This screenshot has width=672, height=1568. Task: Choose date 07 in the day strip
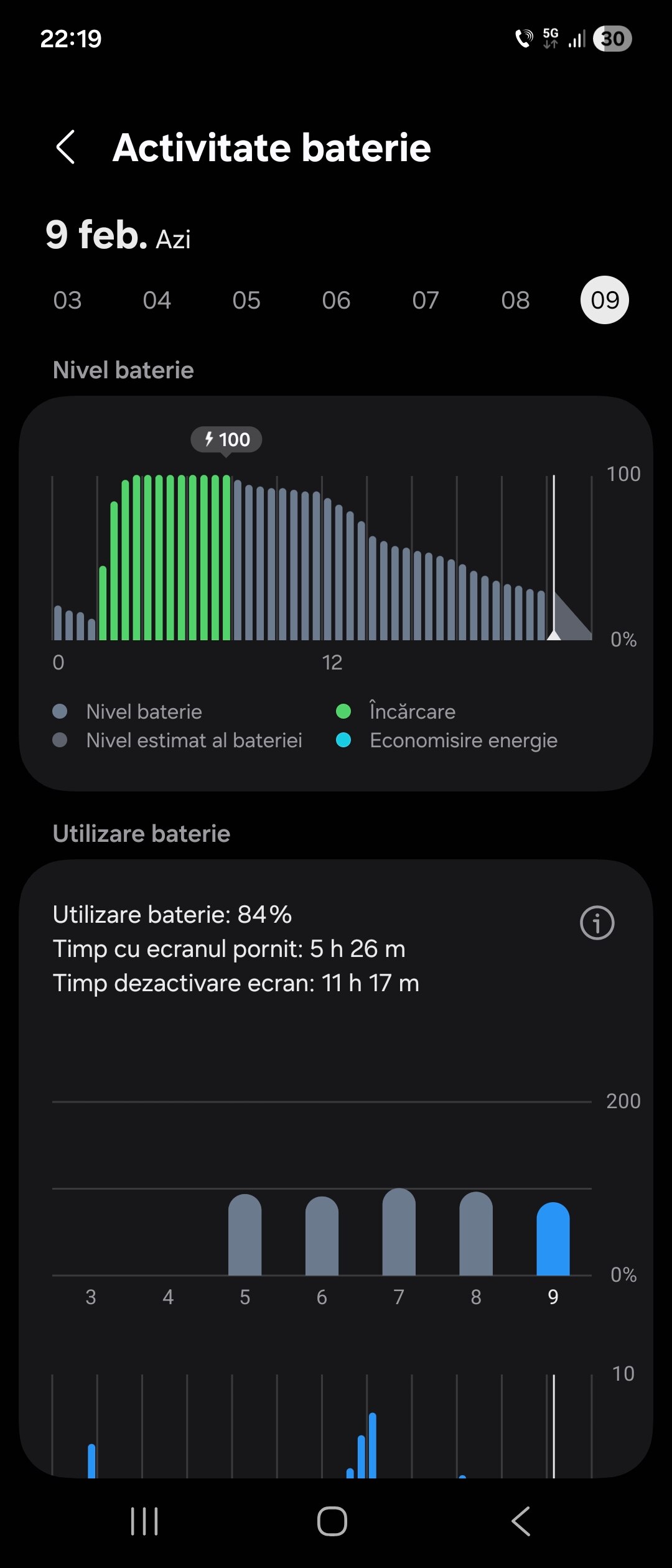pos(426,301)
